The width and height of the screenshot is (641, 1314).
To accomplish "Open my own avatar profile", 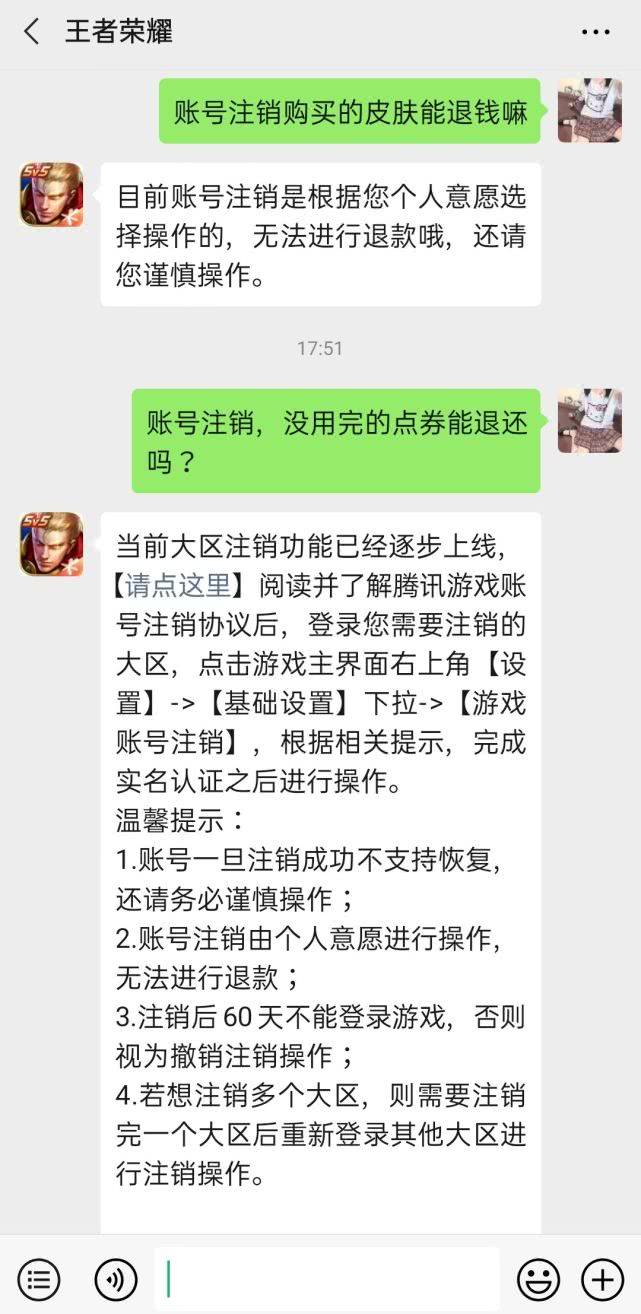I will (x=590, y=110).
